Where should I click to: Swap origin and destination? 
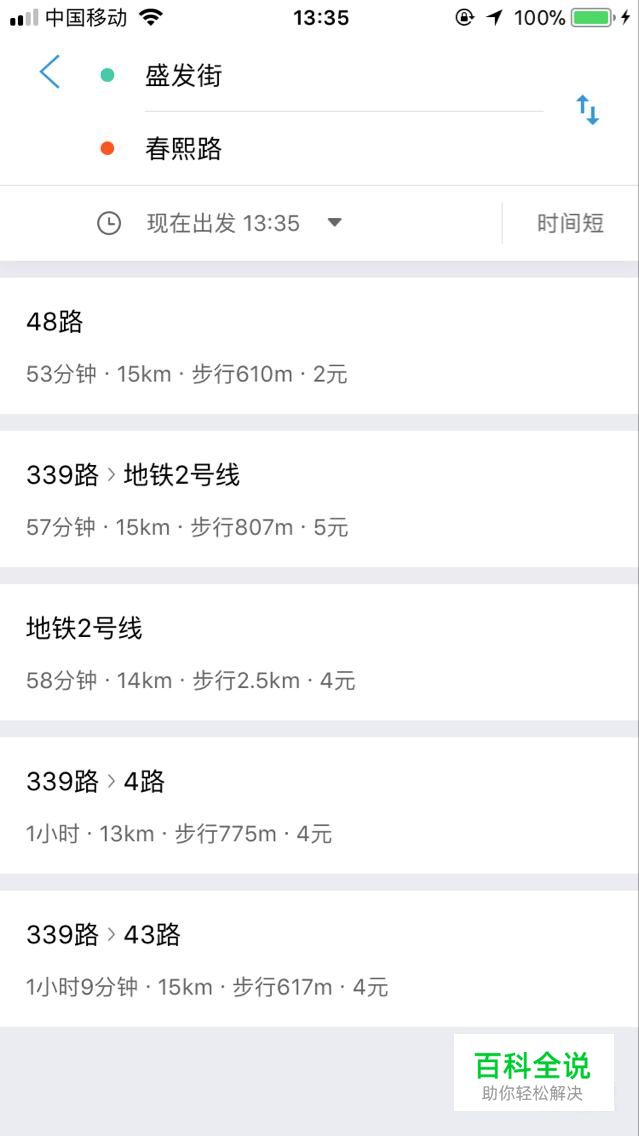(x=588, y=110)
